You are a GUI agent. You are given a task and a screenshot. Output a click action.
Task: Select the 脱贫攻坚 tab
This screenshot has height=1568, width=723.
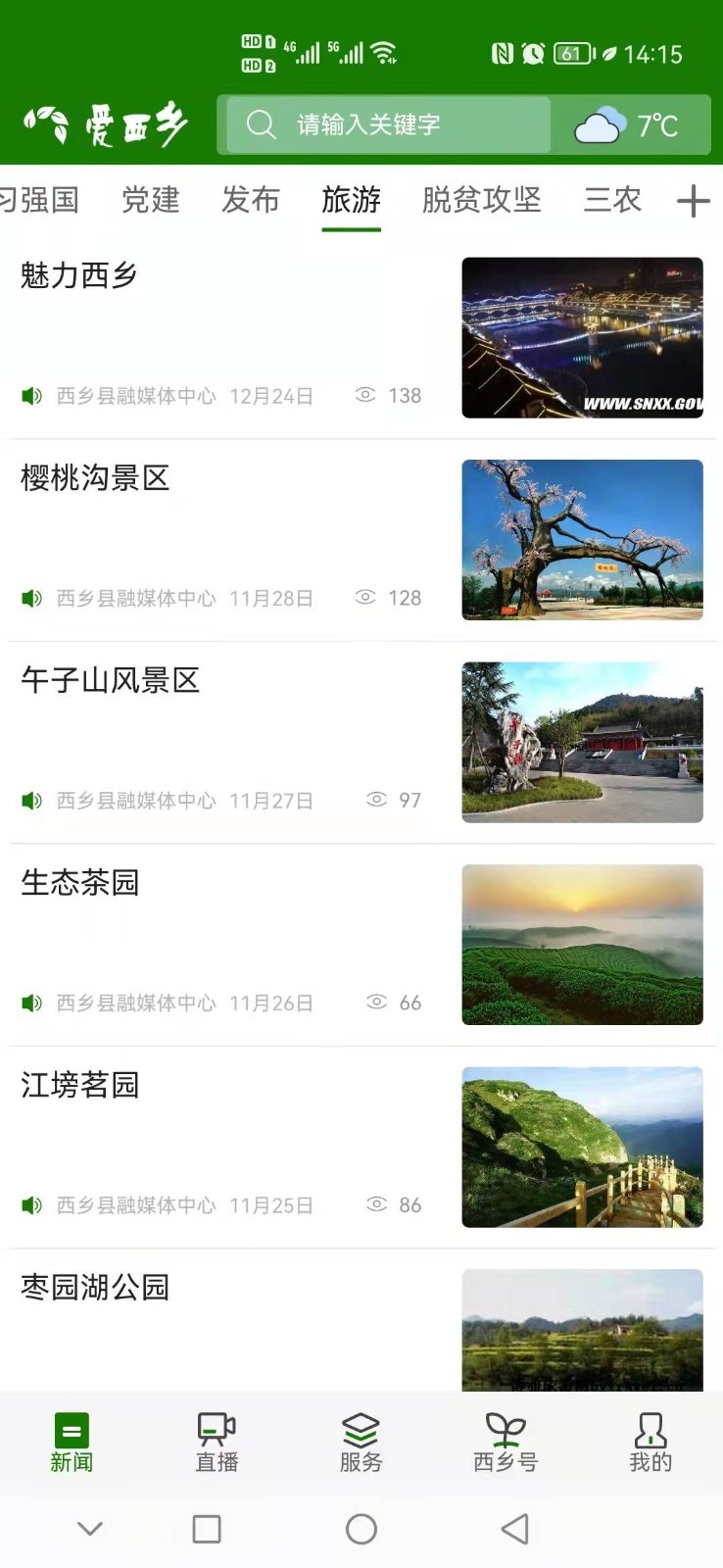[x=481, y=200]
